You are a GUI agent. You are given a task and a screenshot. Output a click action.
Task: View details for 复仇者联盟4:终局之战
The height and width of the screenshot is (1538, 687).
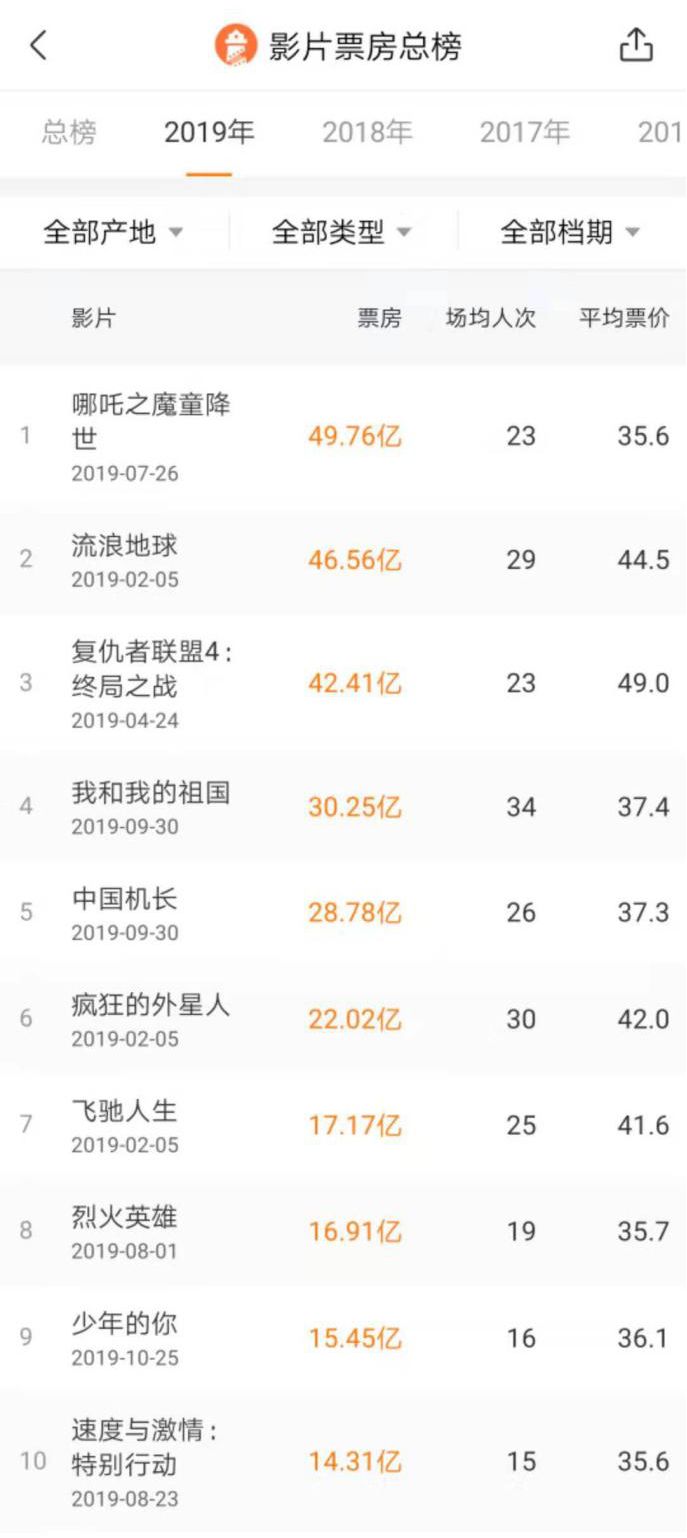pyautogui.click(x=343, y=684)
